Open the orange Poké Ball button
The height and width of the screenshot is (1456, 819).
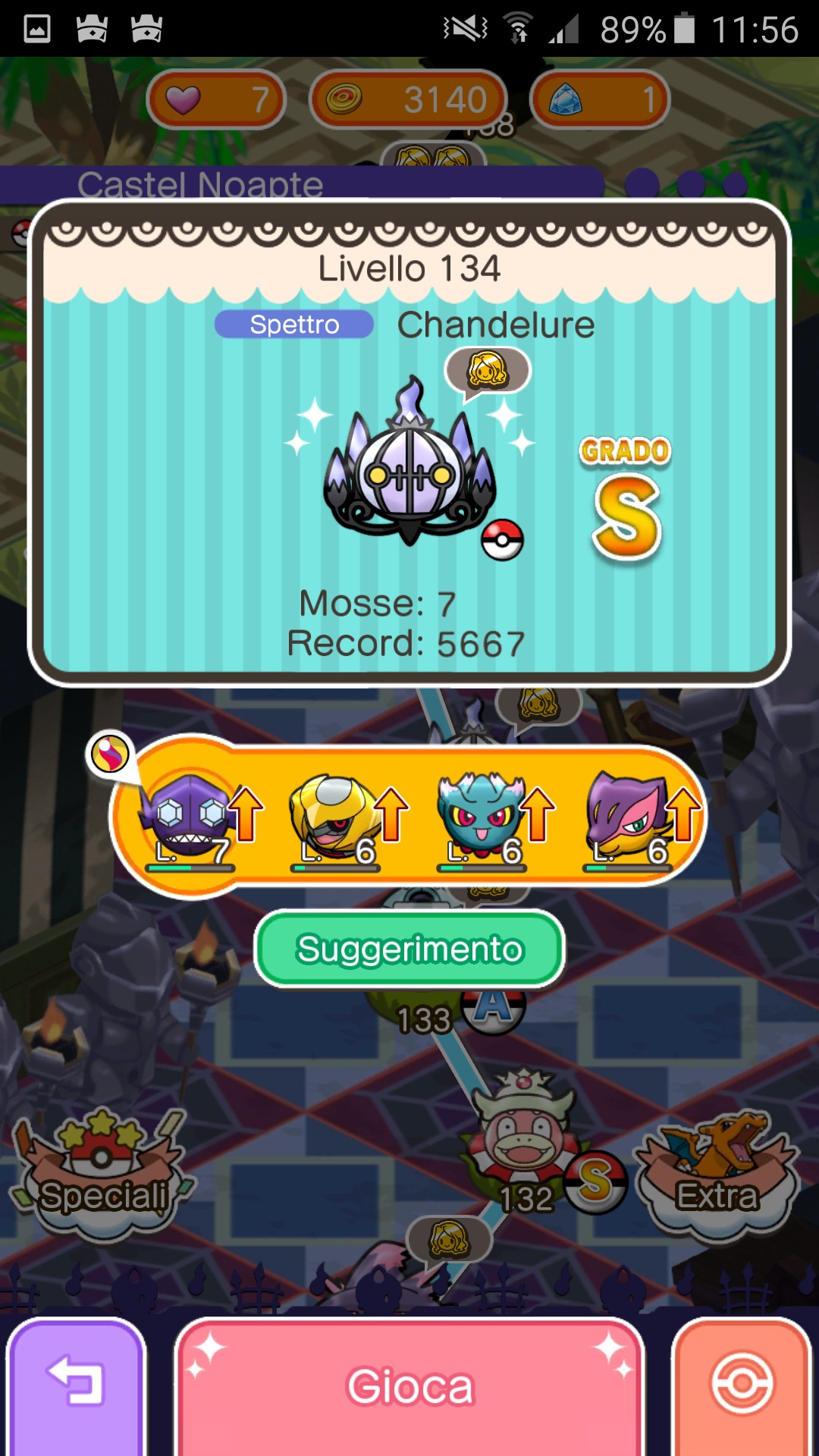click(742, 1386)
